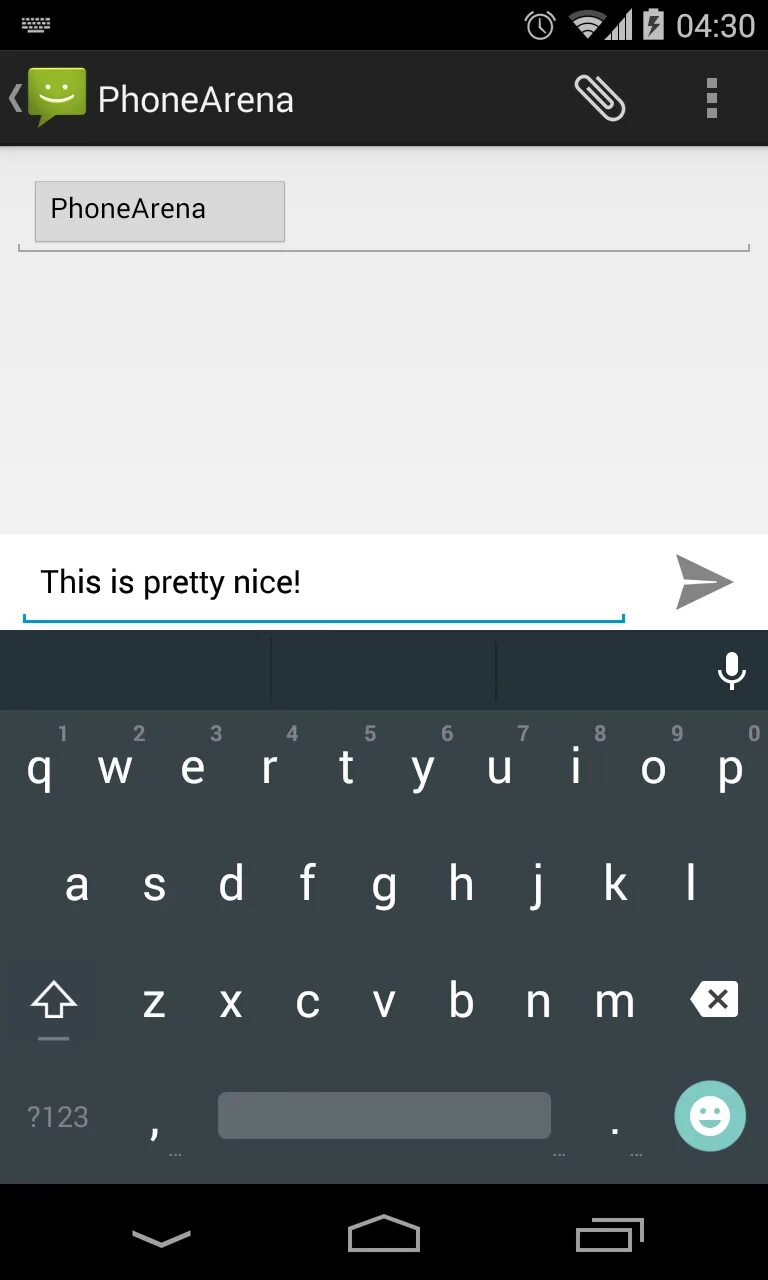
Task: Go back via the Messaging app icon
Action: (48, 98)
